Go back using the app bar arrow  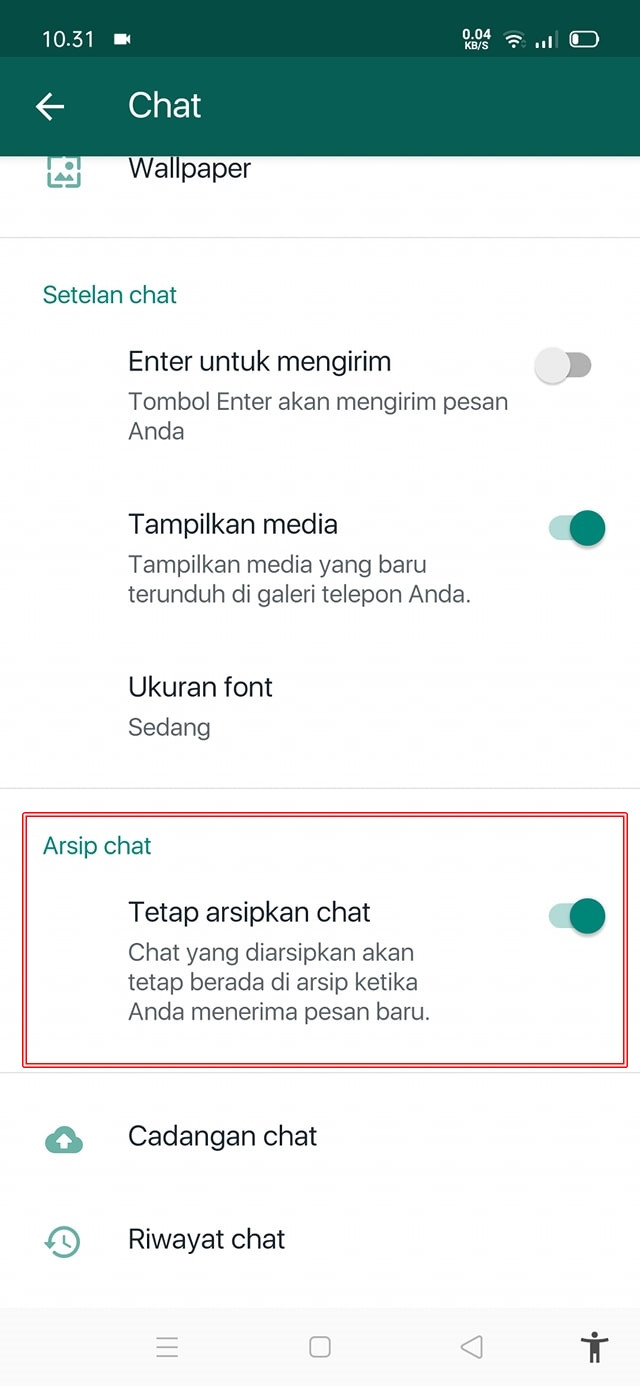point(50,106)
